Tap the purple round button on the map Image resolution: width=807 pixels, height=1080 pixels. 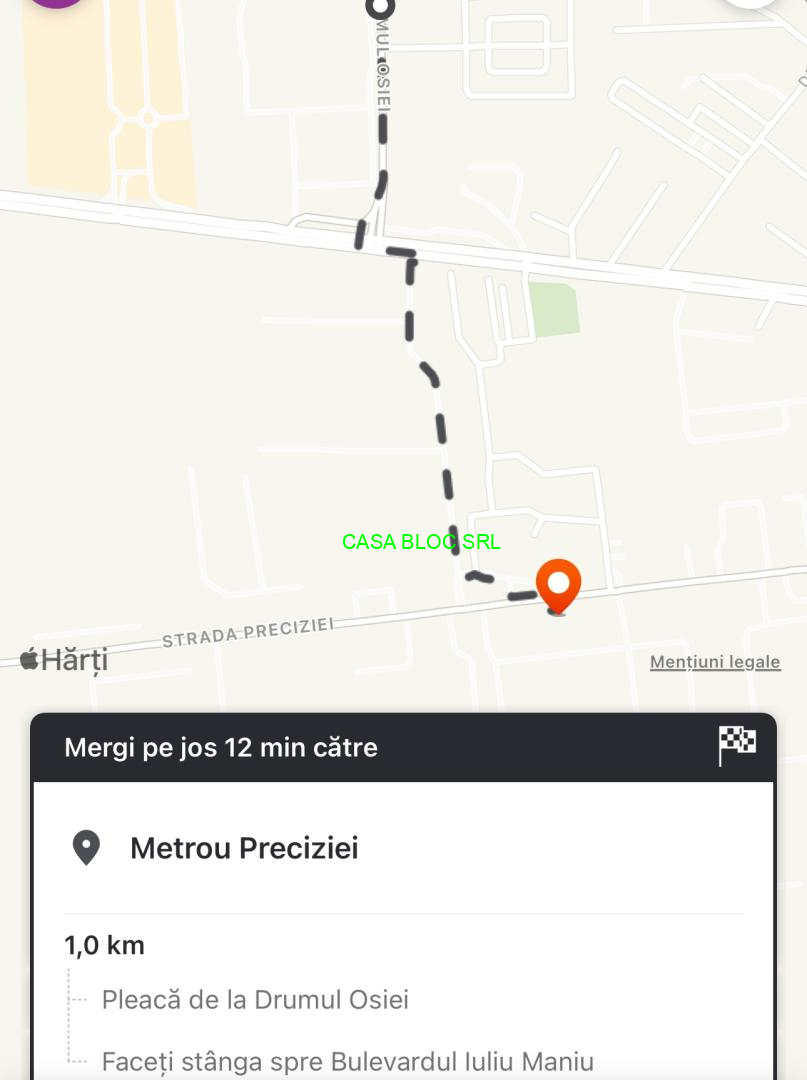click(x=56, y=3)
